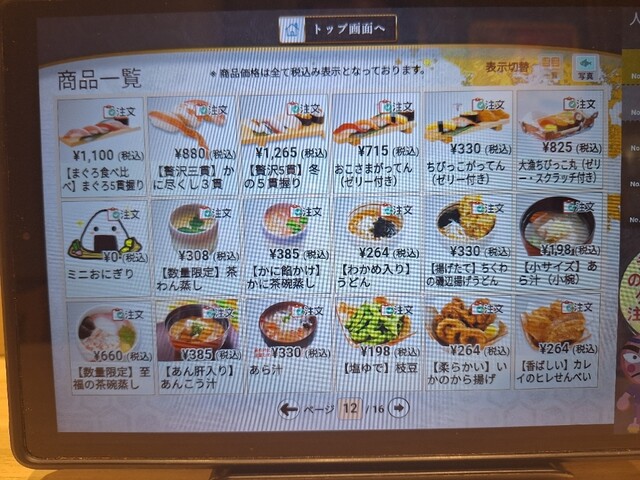
Task: Select かに茶碗蒸し for ¥385
Action: coord(285,238)
